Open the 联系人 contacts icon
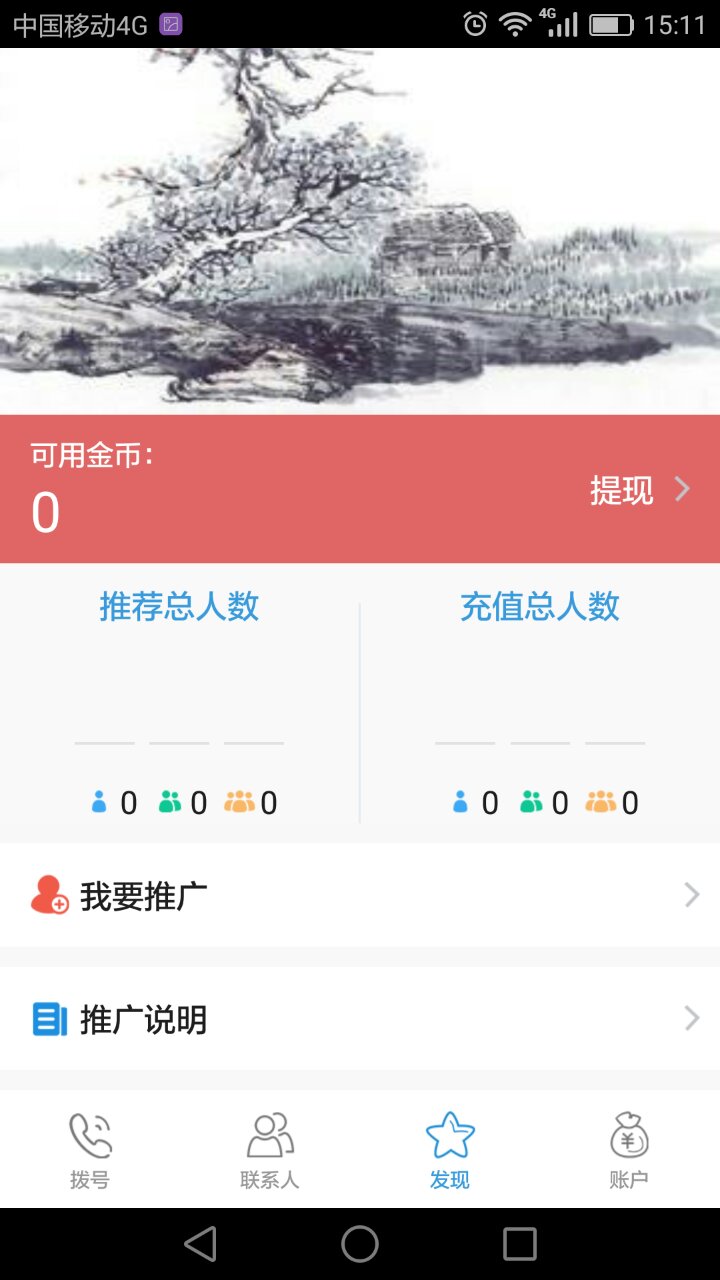The image size is (720, 1280). [x=268, y=1135]
